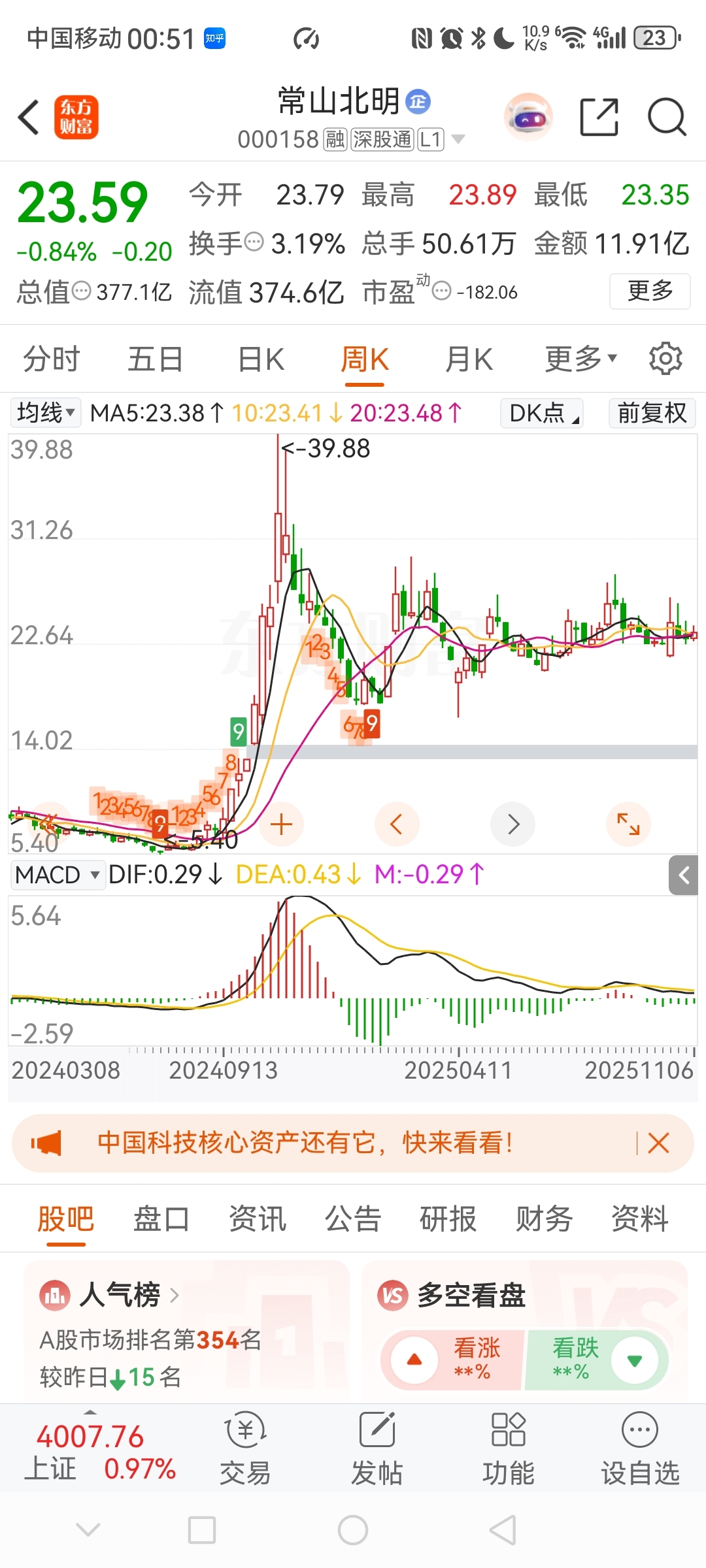Image resolution: width=706 pixels, height=1568 pixels.
Task: Open the robot assistant avatar
Action: pos(528,118)
